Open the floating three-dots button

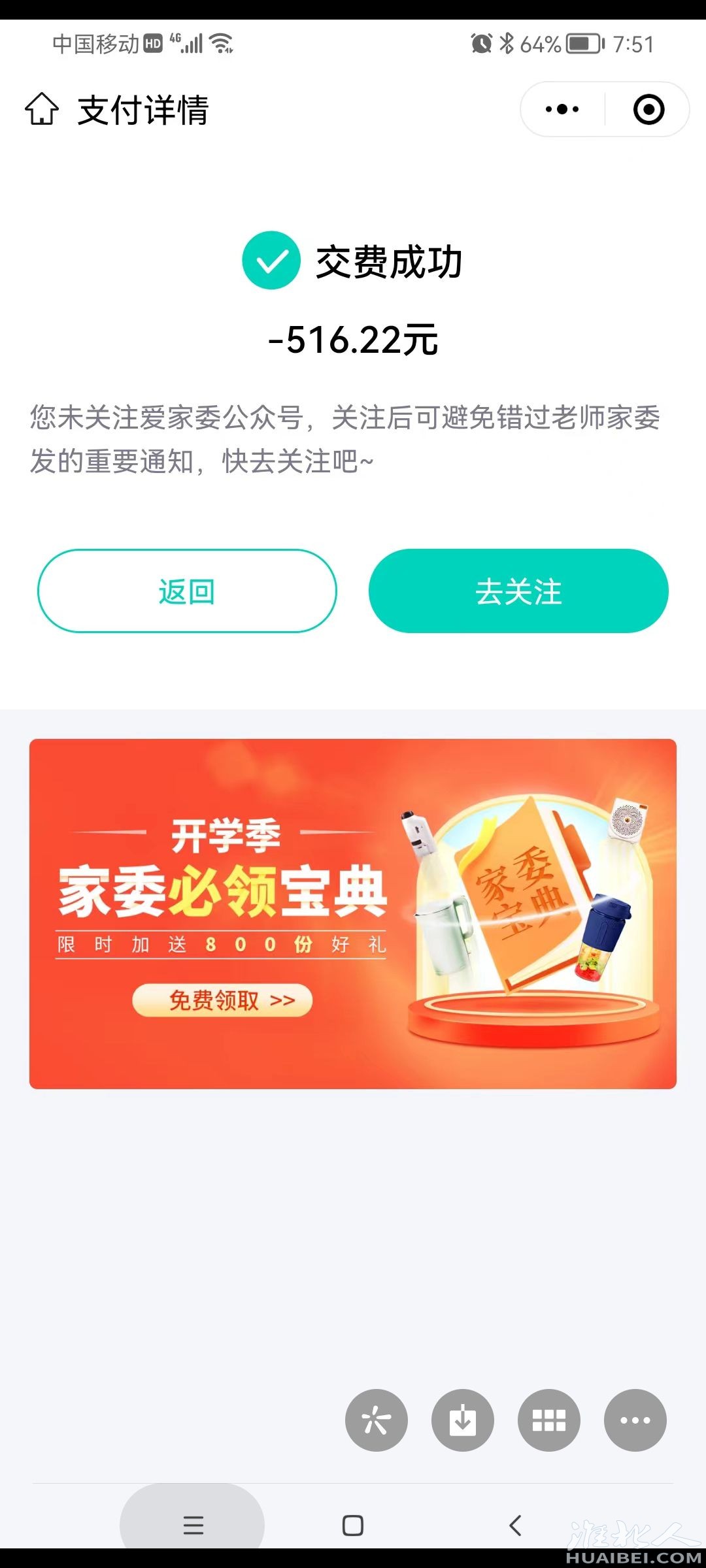635,1420
